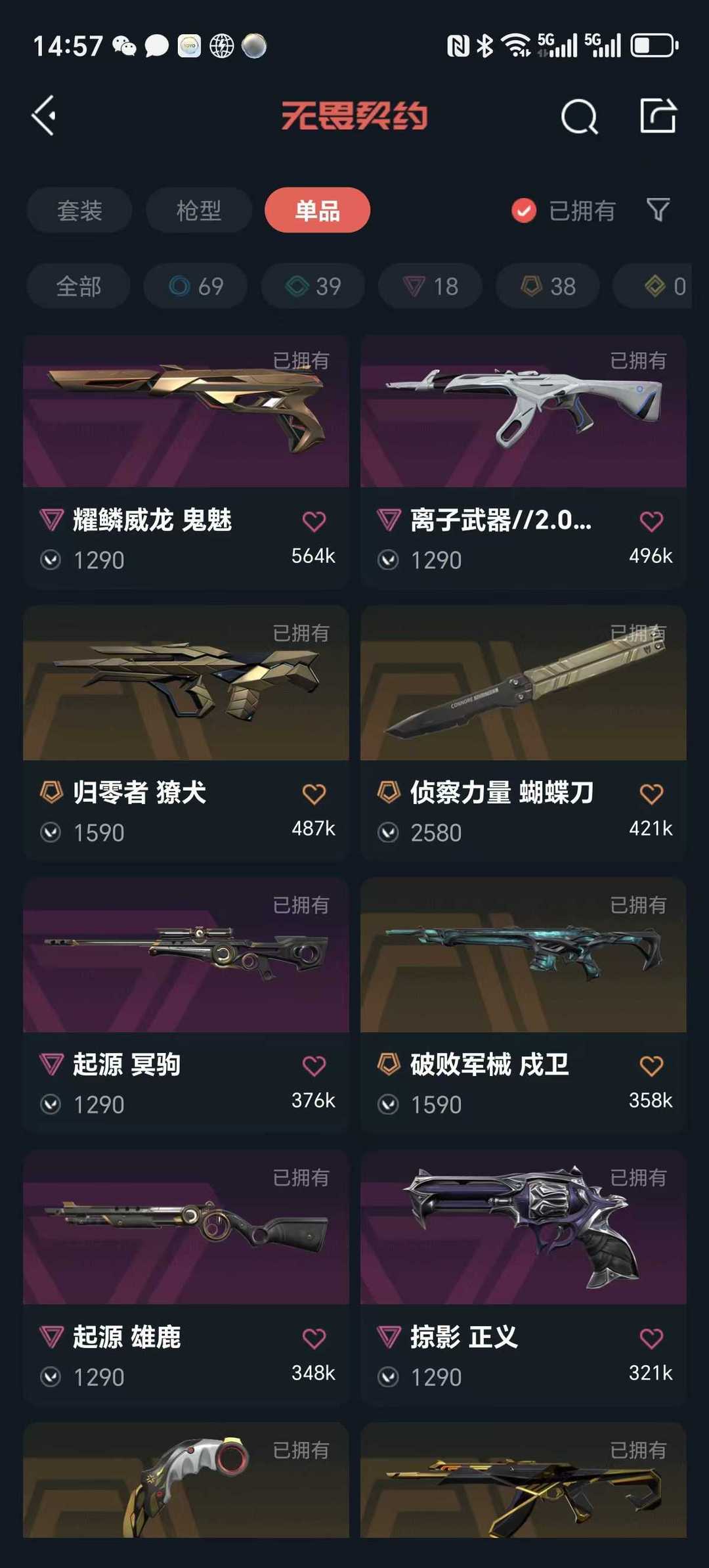Select the 单品 tab
Viewport: 709px width, 1568px height.
tap(317, 210)
